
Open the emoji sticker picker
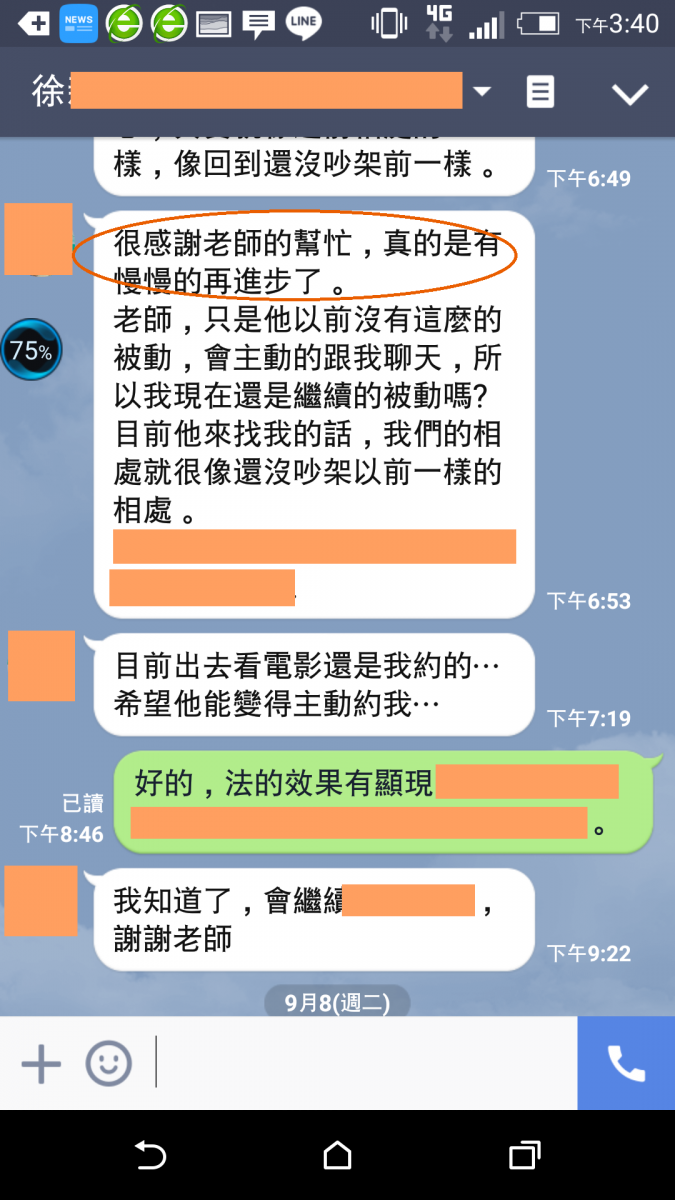[108, 1064]
